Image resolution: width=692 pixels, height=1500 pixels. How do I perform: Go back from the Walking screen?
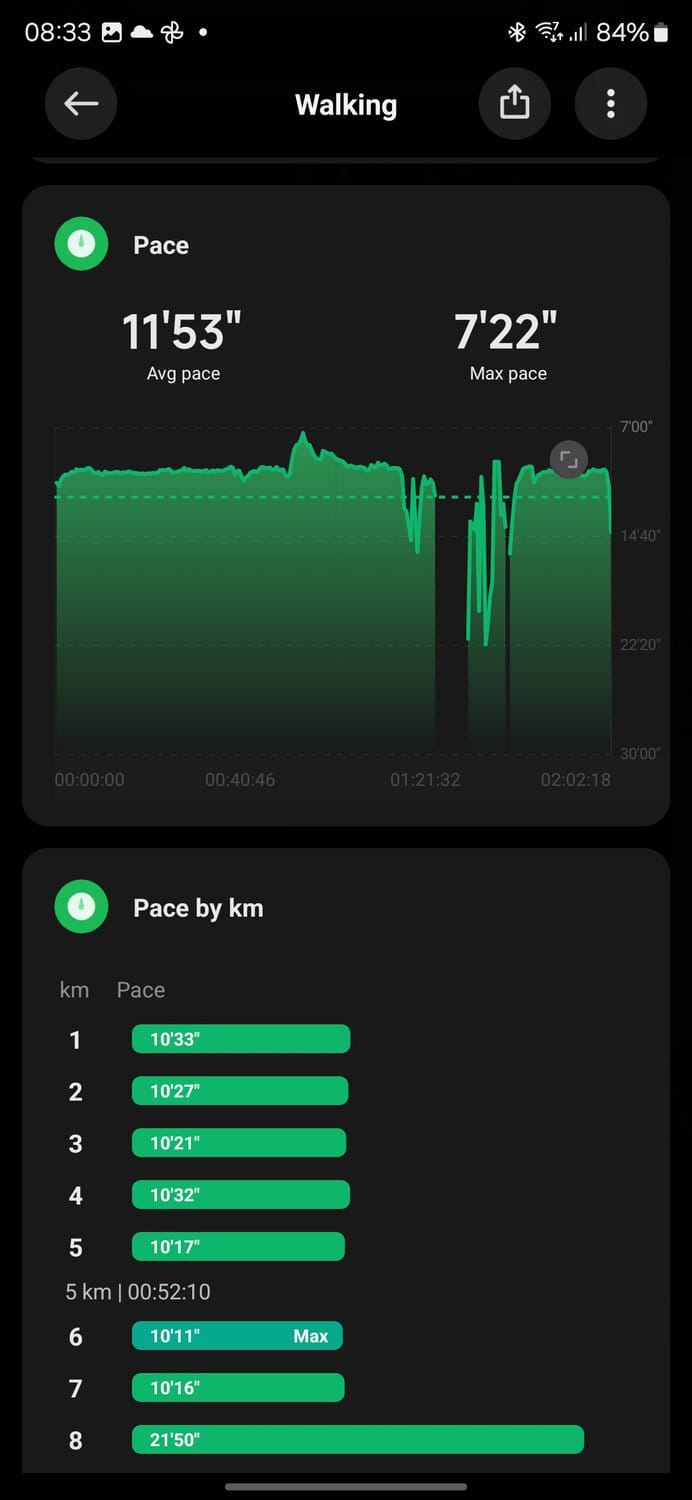coord(81,104)
